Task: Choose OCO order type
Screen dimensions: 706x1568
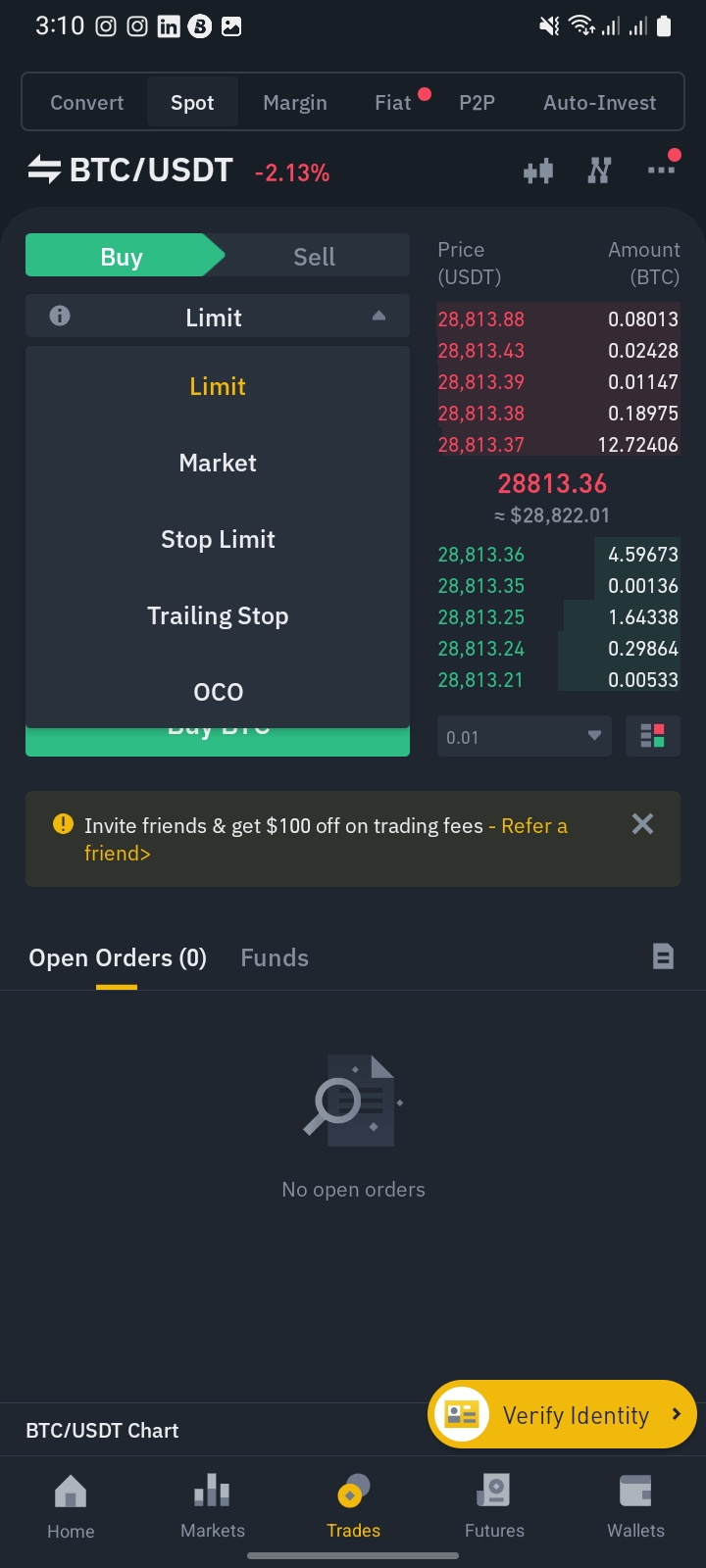Action: pyautogui.click(x=218, y=692)
